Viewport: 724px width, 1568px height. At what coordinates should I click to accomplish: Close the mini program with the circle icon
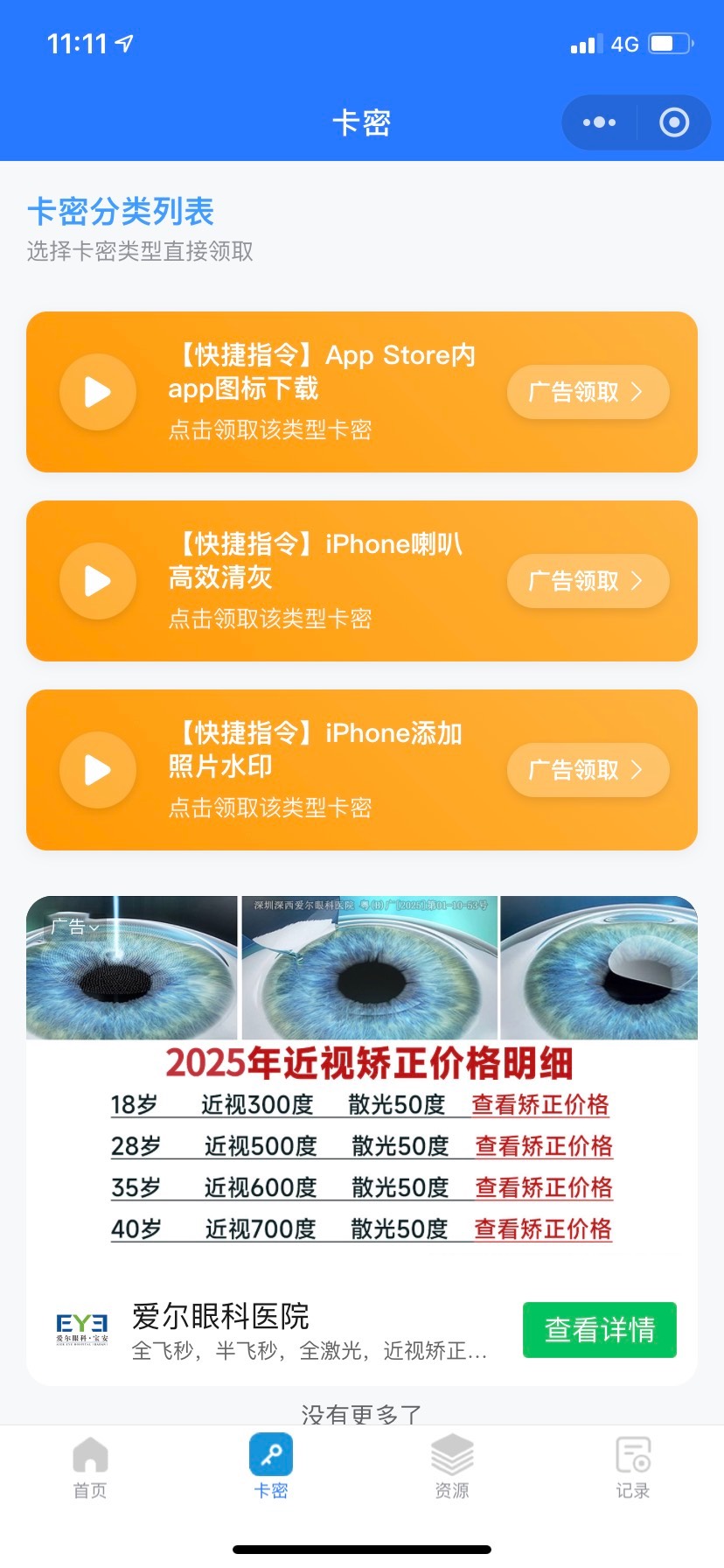(x=673, y=122)
